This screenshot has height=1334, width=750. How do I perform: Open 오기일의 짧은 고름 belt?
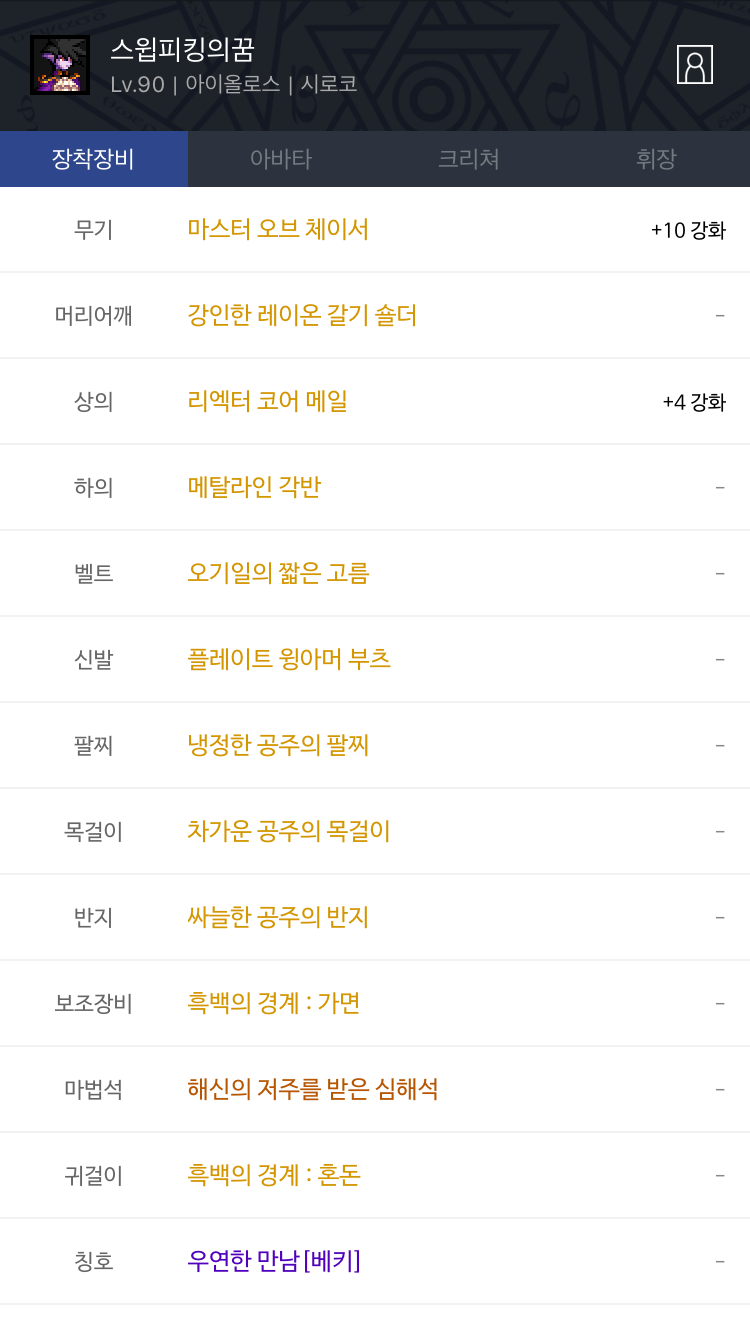tap(278, 573)
